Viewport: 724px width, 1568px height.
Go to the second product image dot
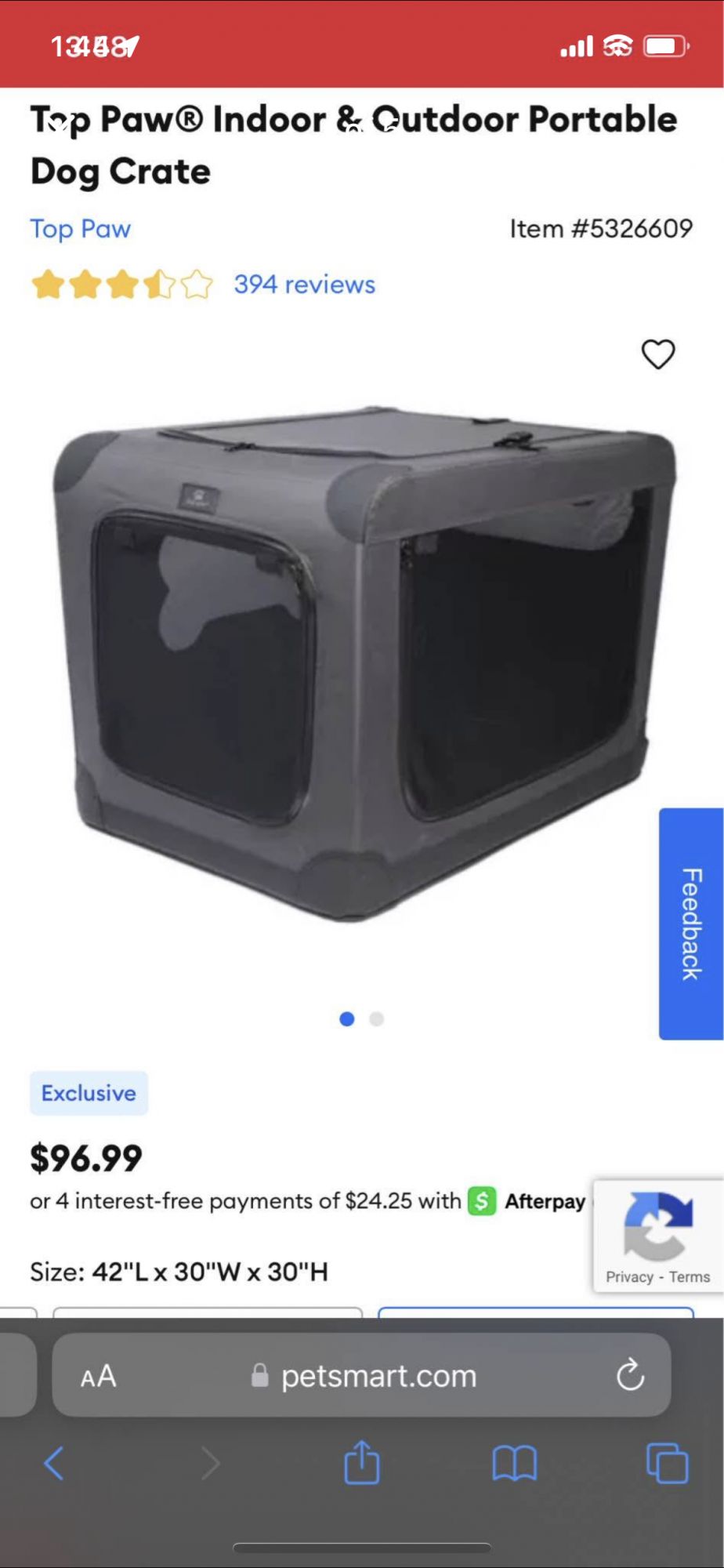[377, 1019]
